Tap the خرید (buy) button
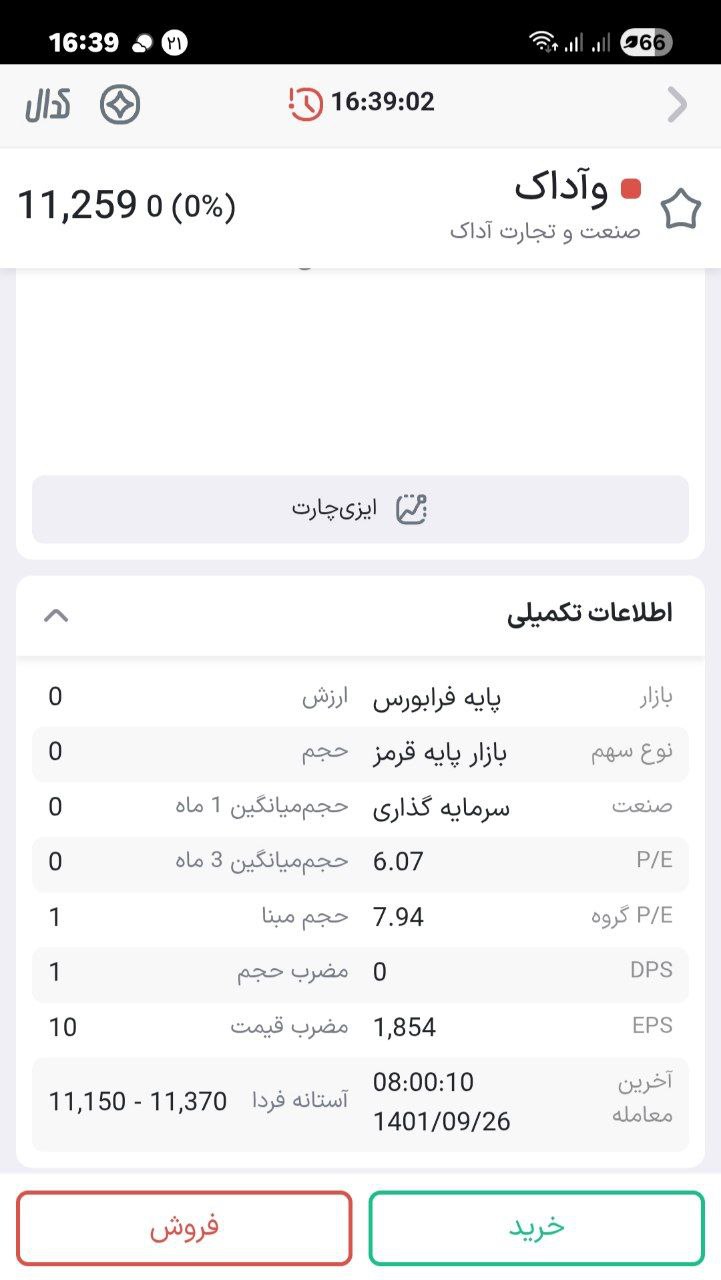The height and width of the screenshot is (1280, 721). tap(536, 1228)
